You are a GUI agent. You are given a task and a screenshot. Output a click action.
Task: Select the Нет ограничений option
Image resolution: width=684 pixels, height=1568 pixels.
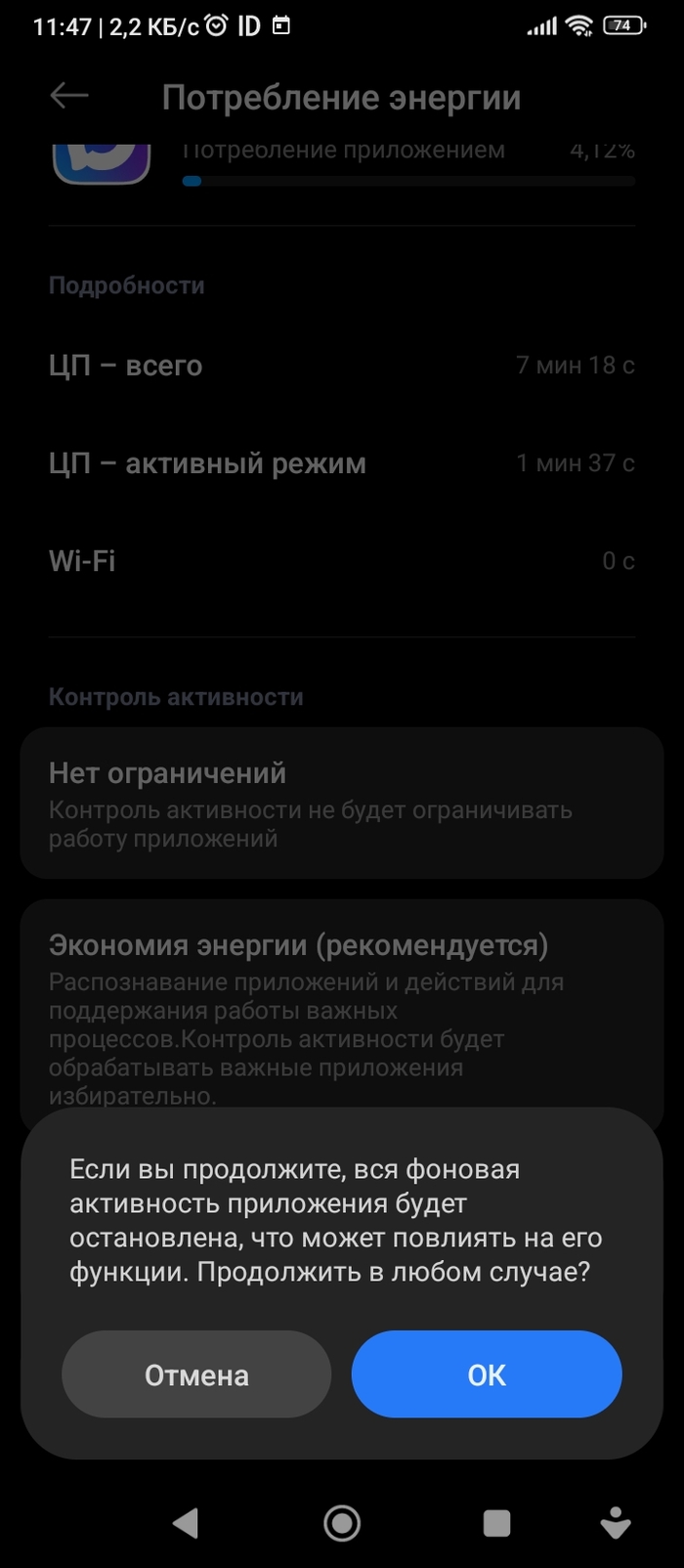[x=342, y=803]
